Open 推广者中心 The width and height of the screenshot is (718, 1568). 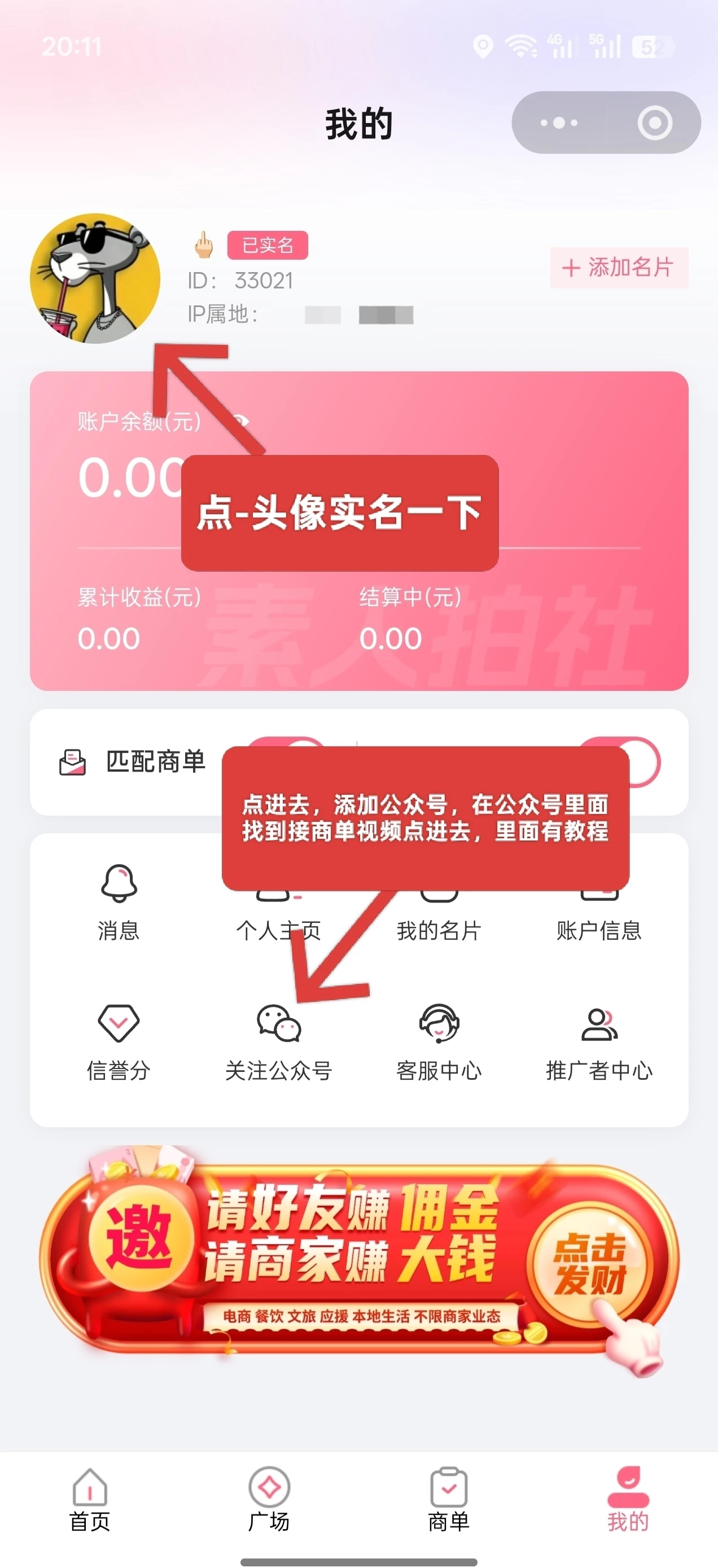pyautogui.click(x=599, y=1042)
